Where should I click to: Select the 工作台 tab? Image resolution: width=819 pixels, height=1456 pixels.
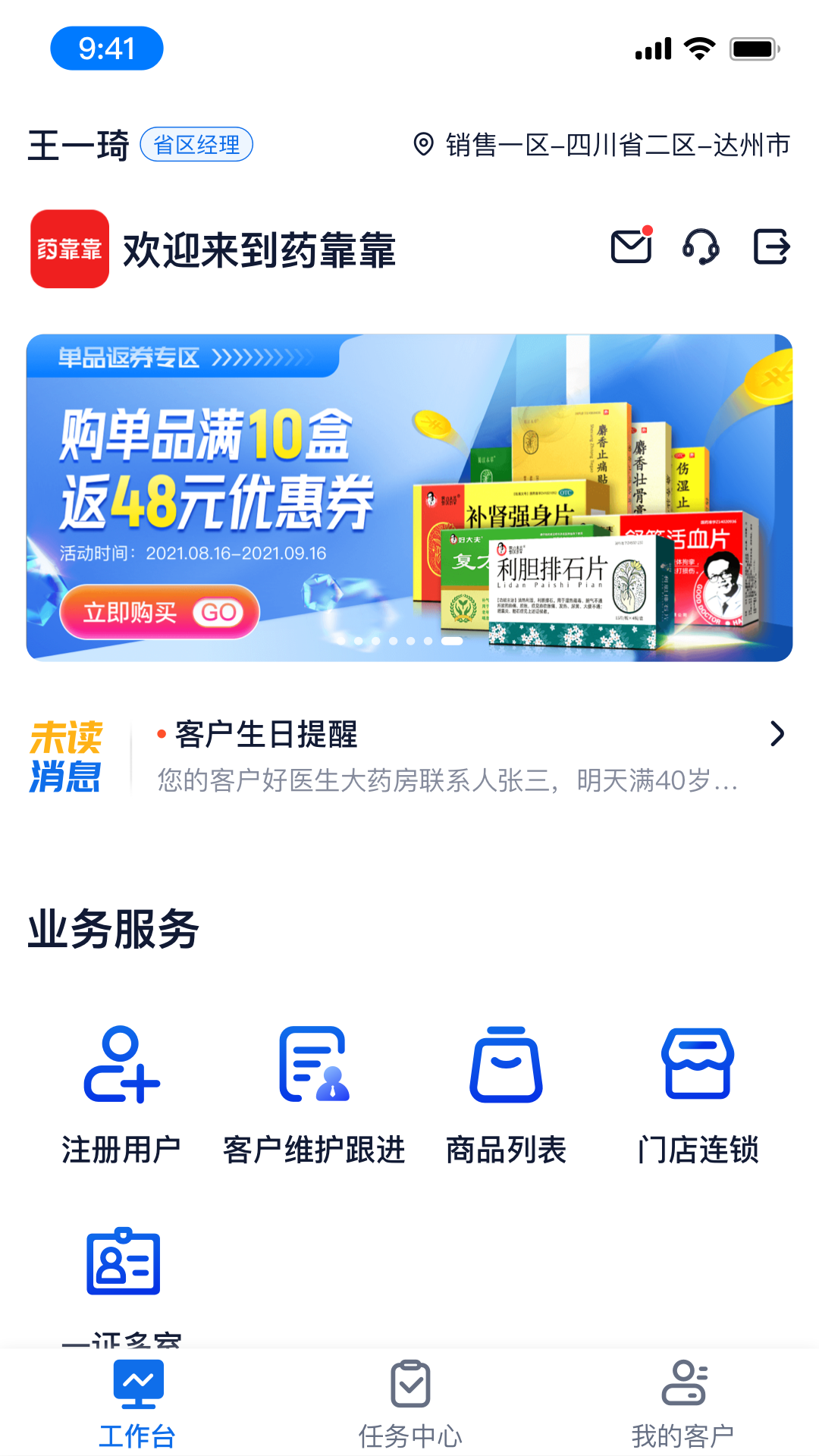pyautogui.click(x=137, y=1404)
